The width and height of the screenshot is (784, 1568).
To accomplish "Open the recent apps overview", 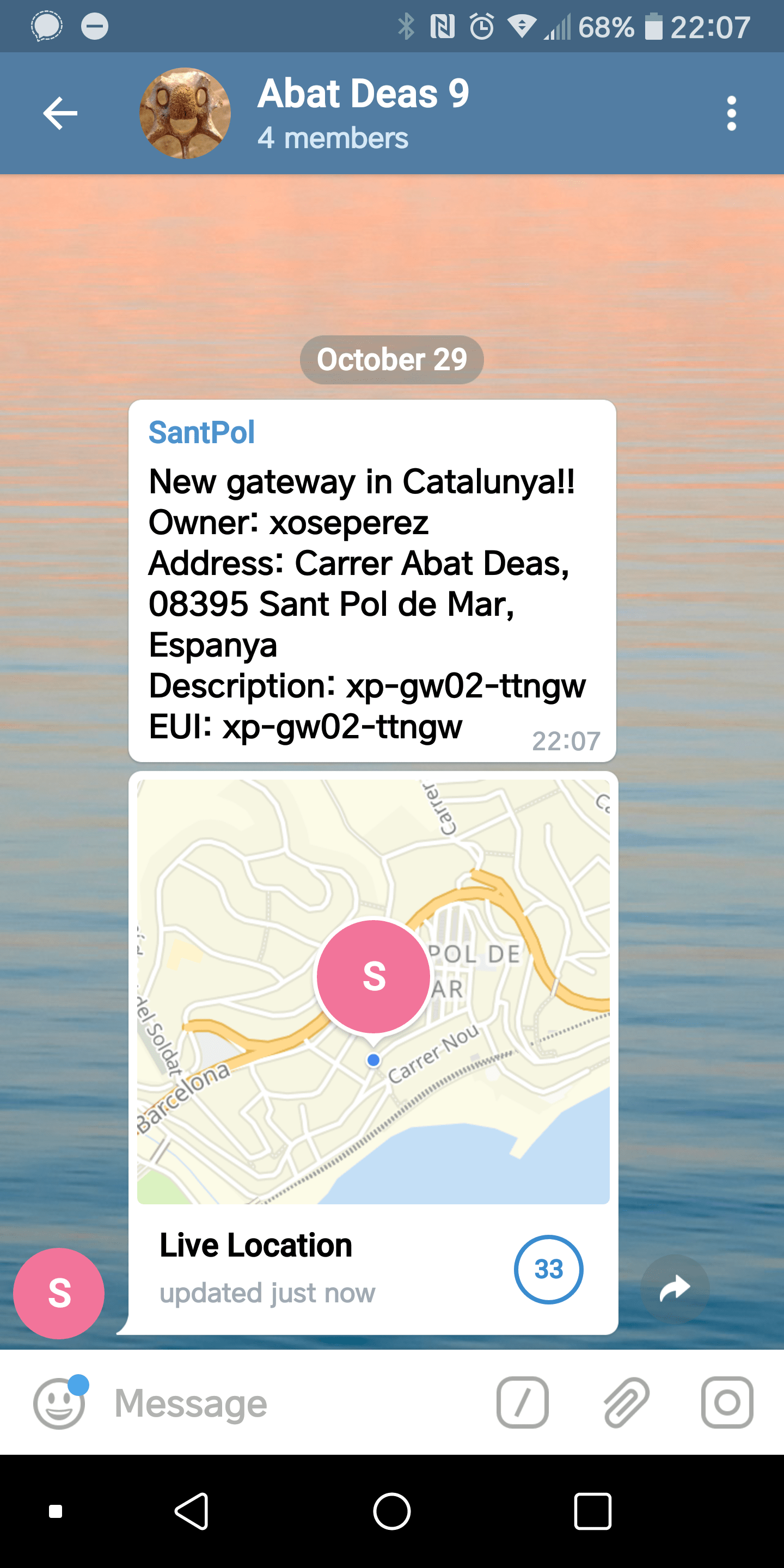I will (x=592, y=1511).
